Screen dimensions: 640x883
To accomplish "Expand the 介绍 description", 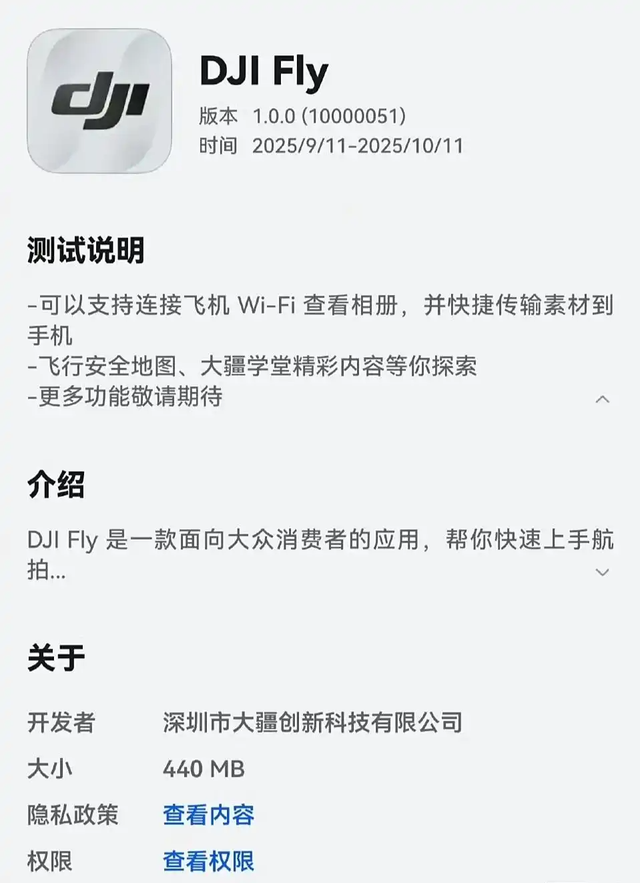I will click(602, 572).
